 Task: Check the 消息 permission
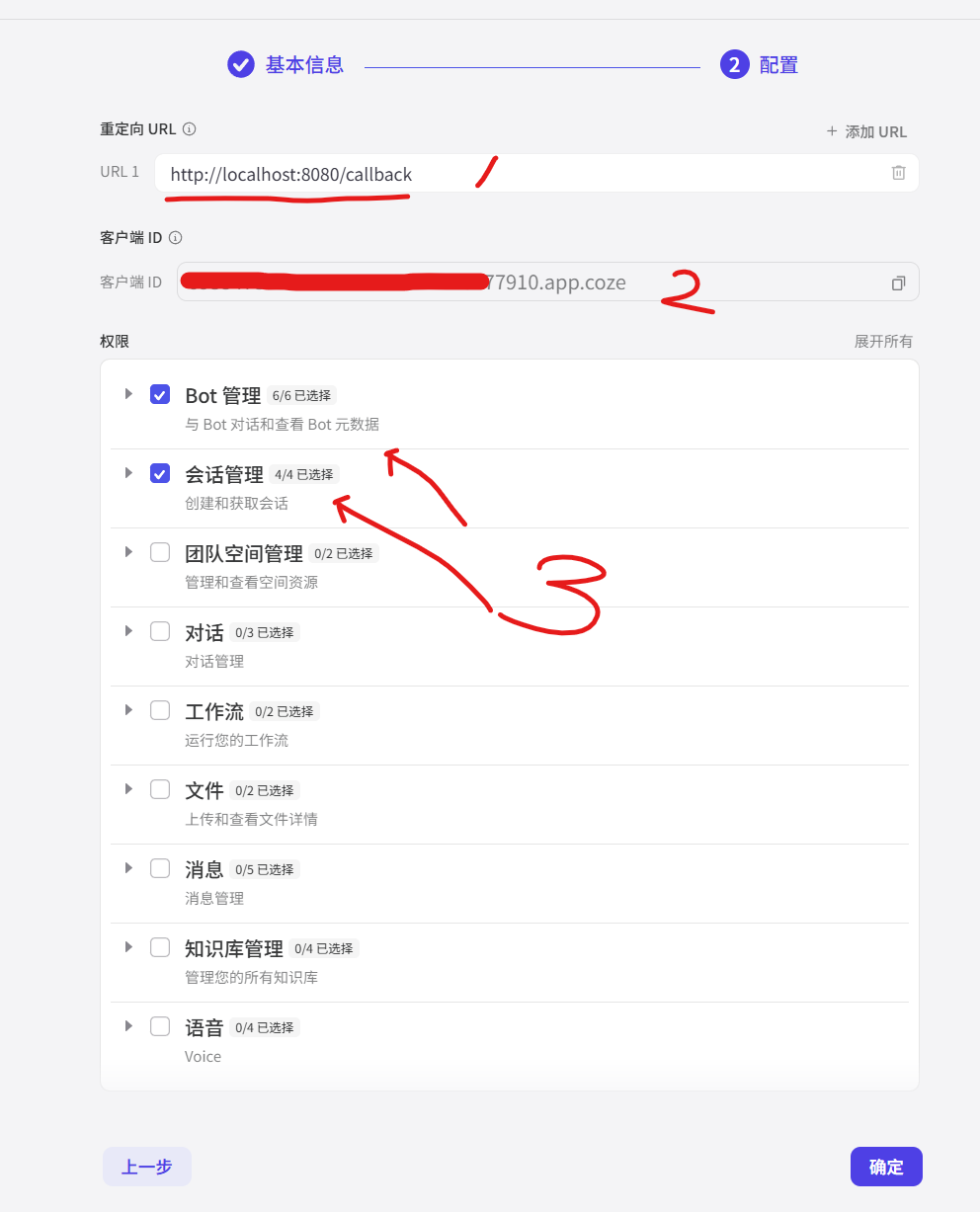point(160,868)
